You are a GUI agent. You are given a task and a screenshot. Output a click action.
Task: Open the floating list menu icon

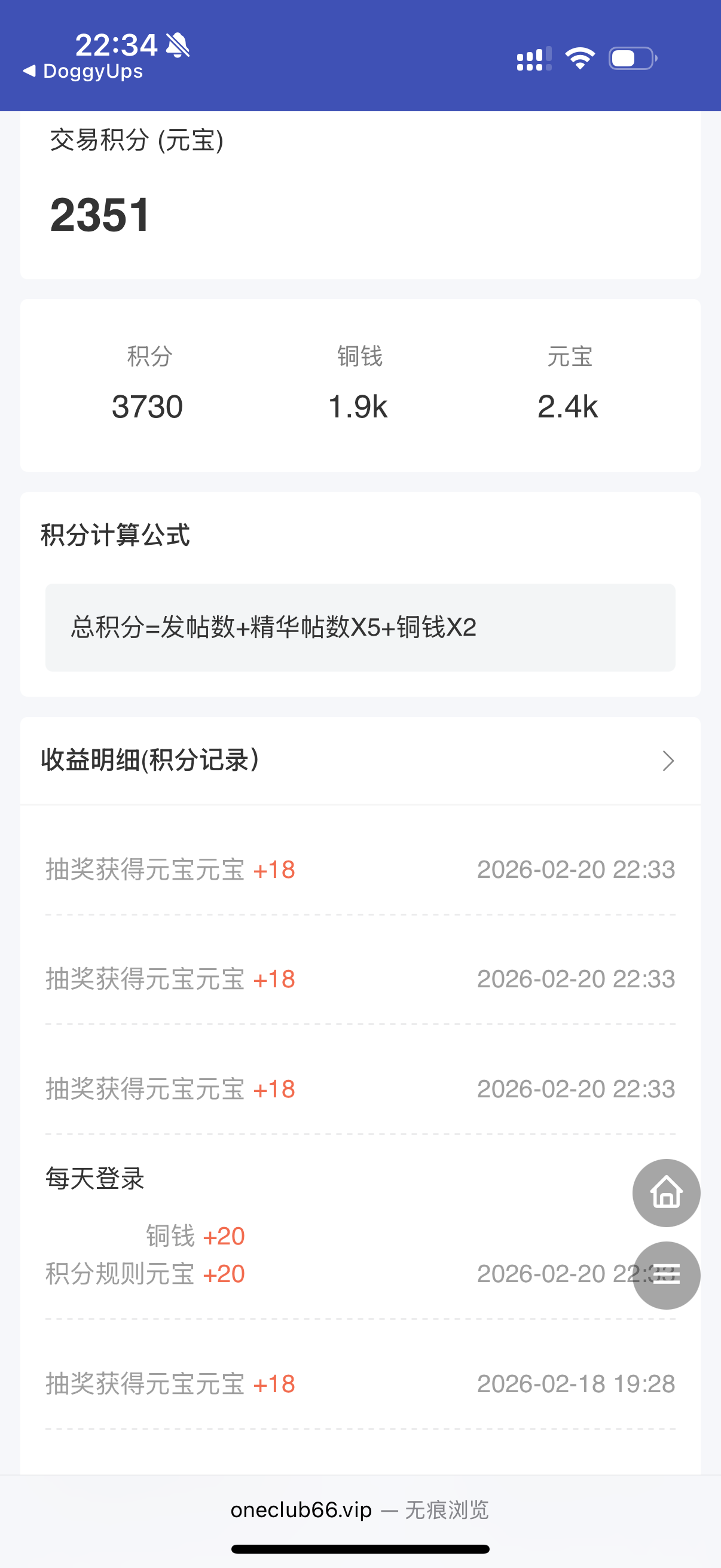pyautogui.click(x=665, y=1276)
